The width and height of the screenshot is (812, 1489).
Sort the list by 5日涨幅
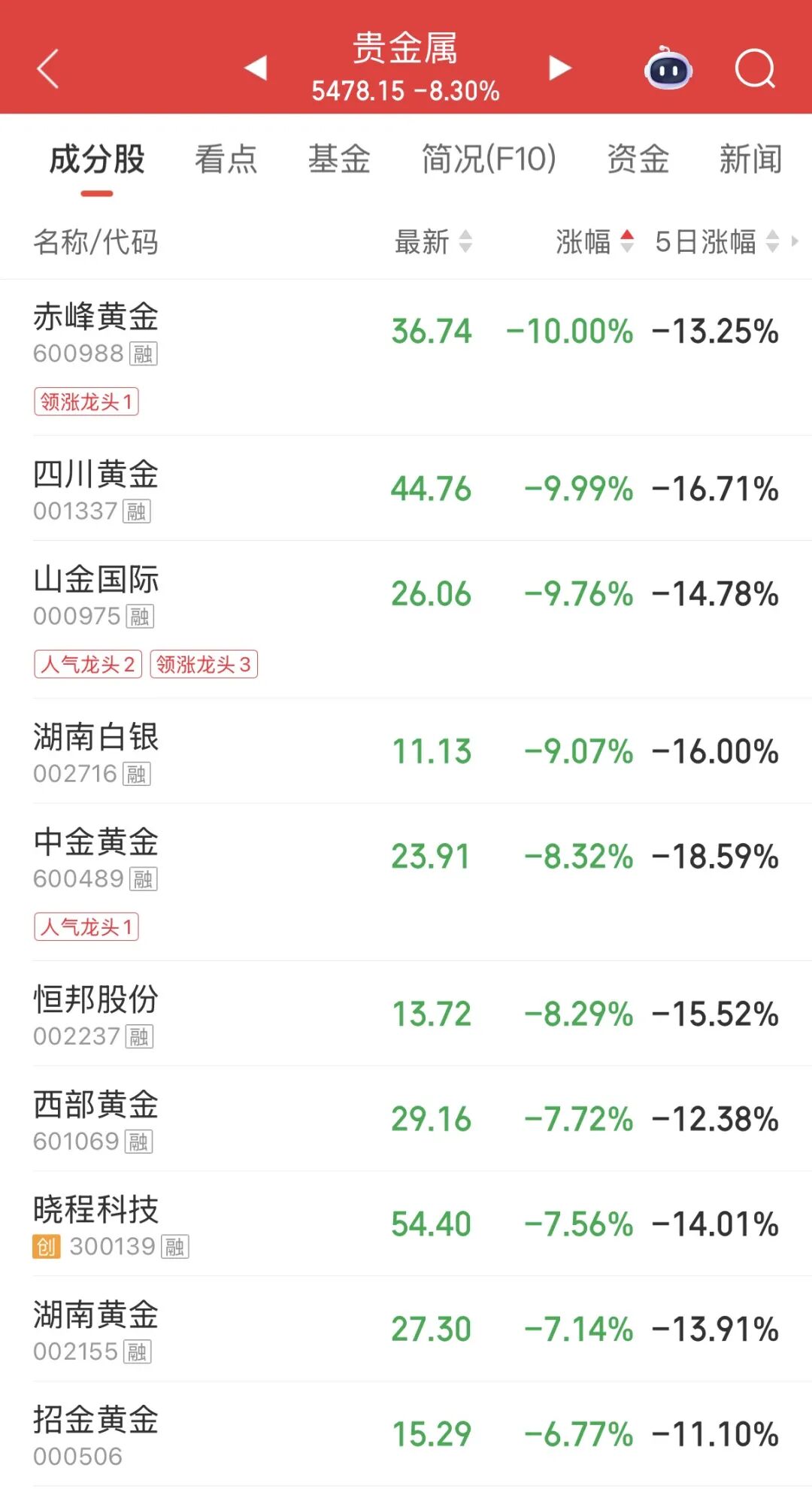click(x=716, y=242)
